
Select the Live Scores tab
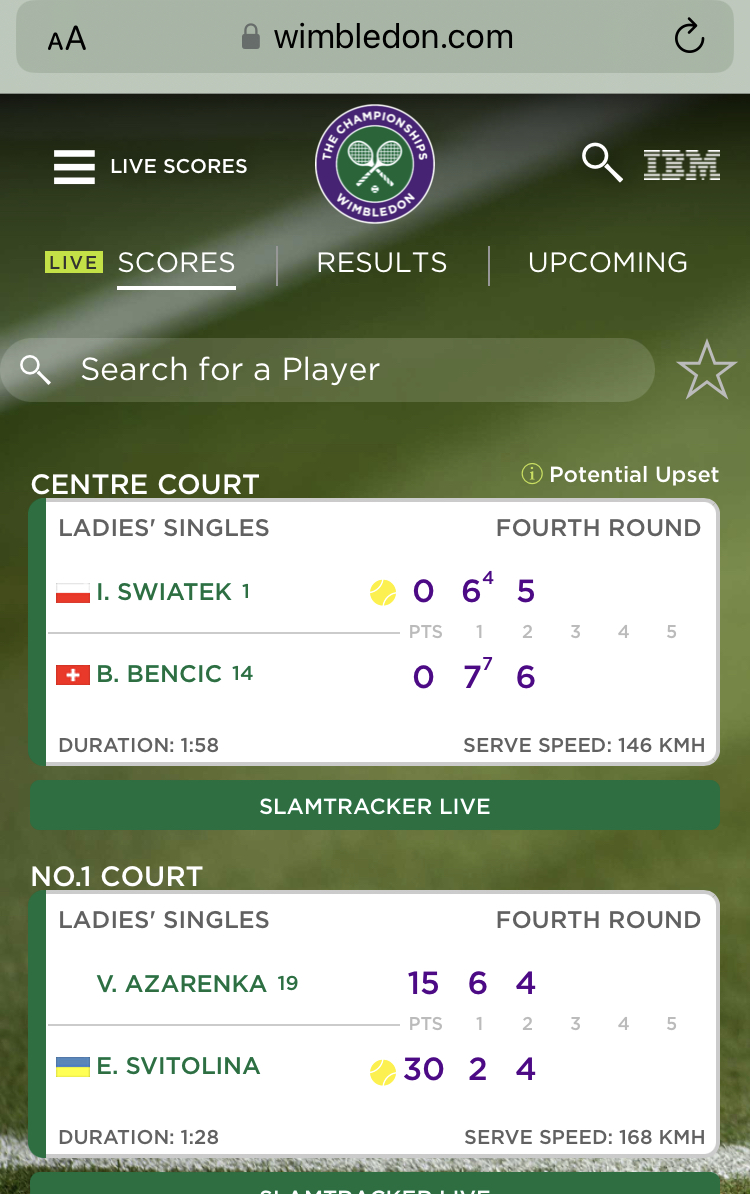pyautogui.click(x=176, y=263)
